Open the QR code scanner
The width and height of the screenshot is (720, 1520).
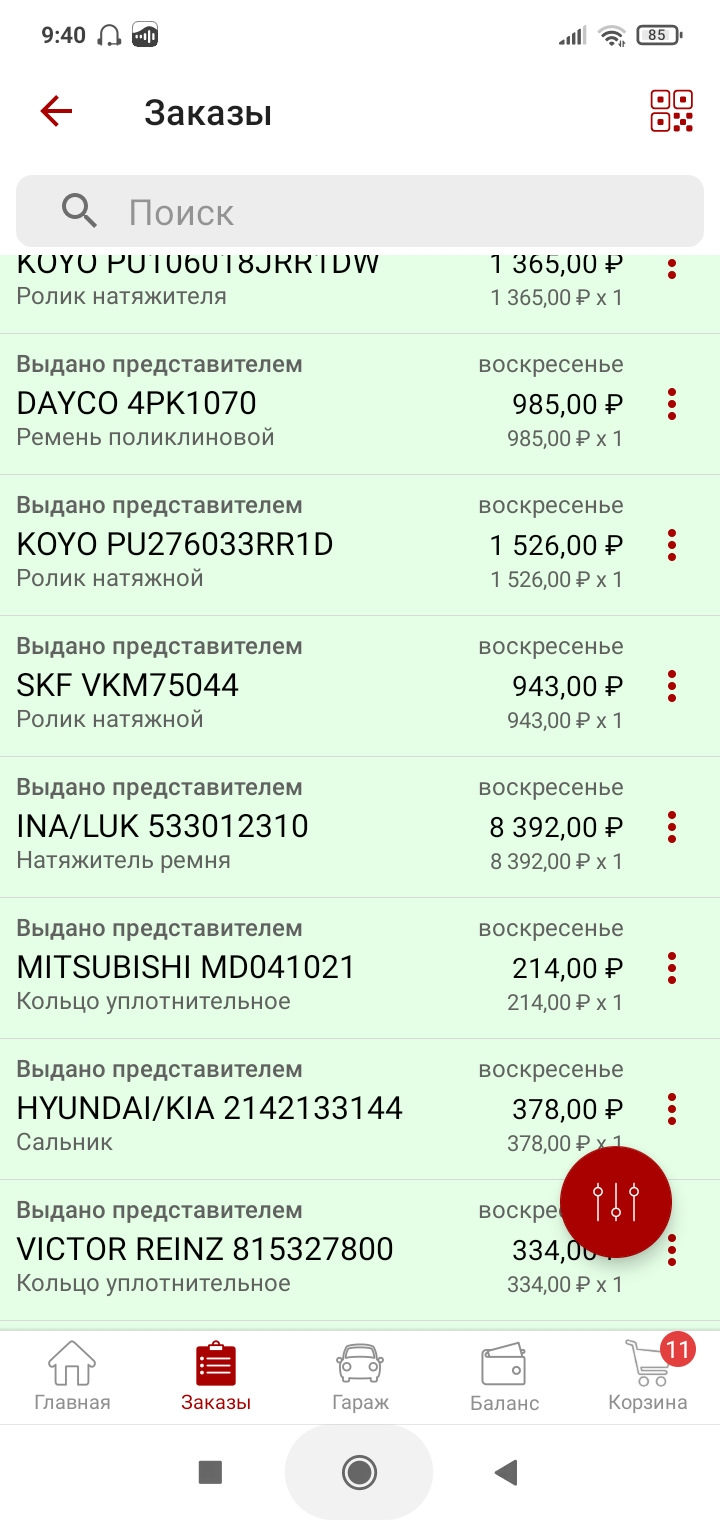coord(671,111)
